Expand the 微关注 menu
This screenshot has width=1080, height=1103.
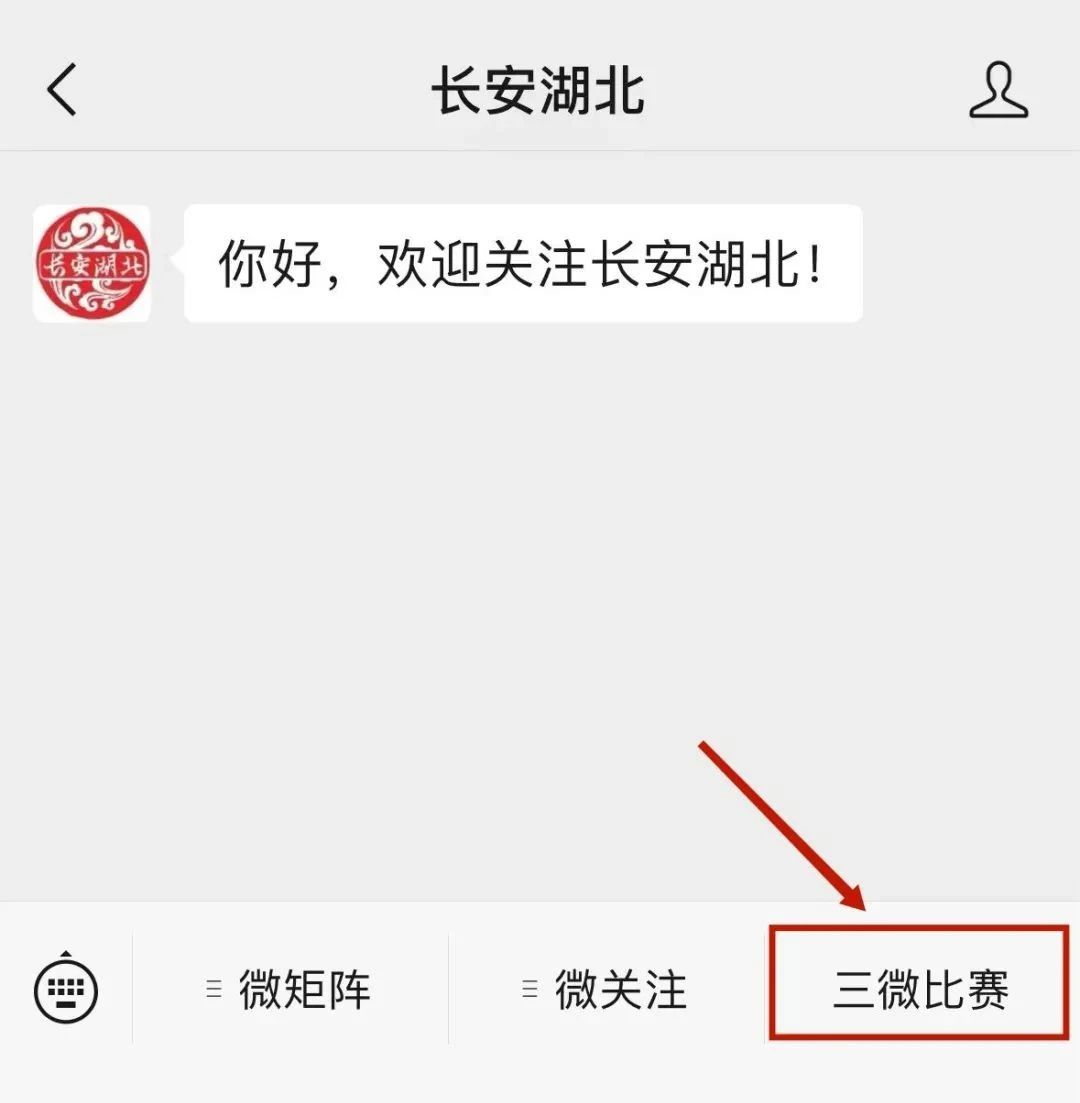click(x=606, y=990)
